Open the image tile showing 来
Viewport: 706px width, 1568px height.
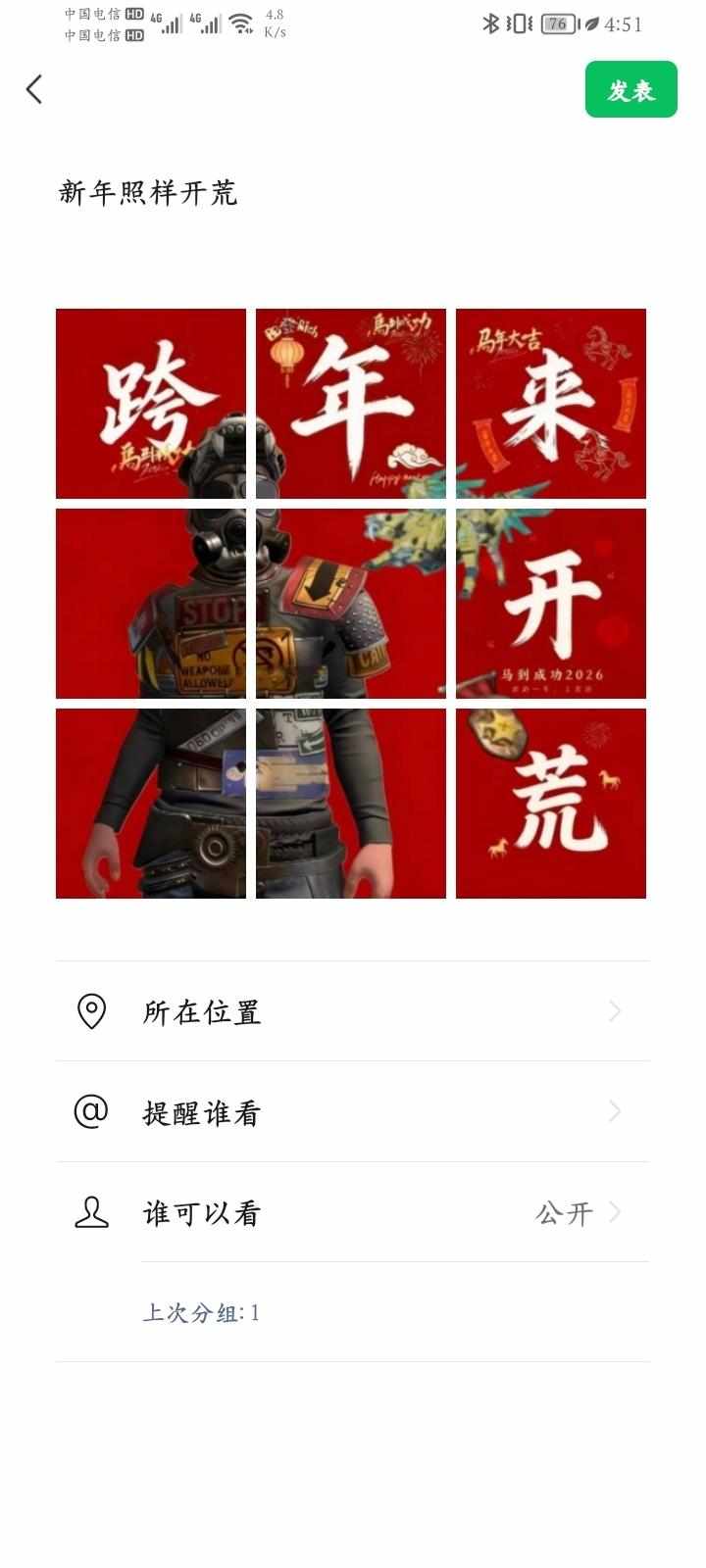pos(551,404)
